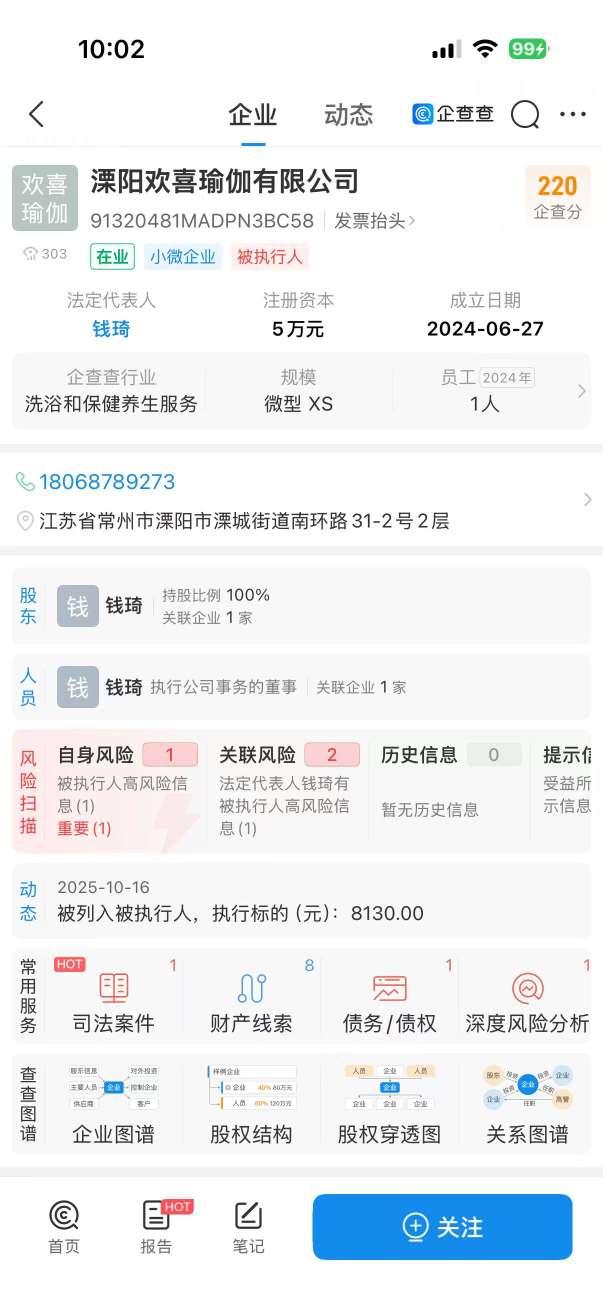The image size is (603, 1311).
Task: Open the shareholder 钱琦 row
Action: pyautogui.click(x=300, y=606)
